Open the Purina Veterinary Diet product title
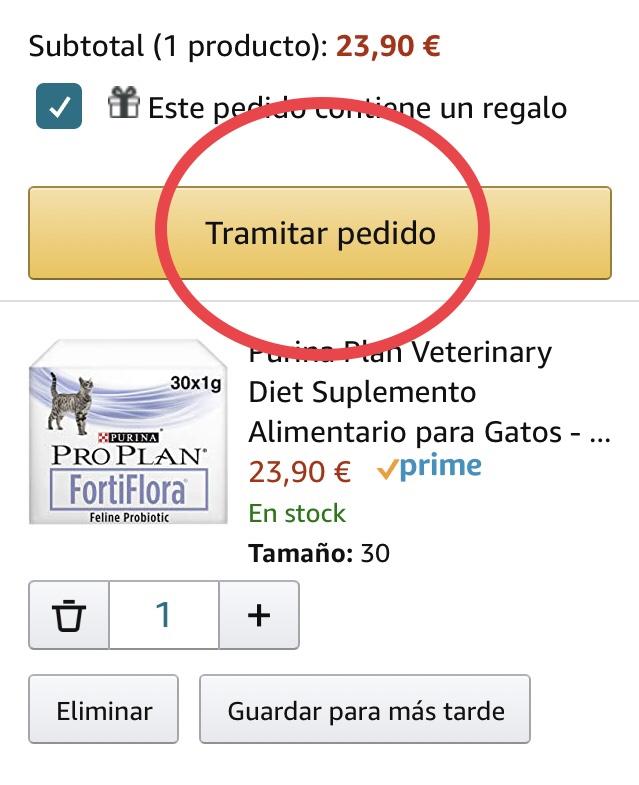639x785 pixels. coord(428,393)
